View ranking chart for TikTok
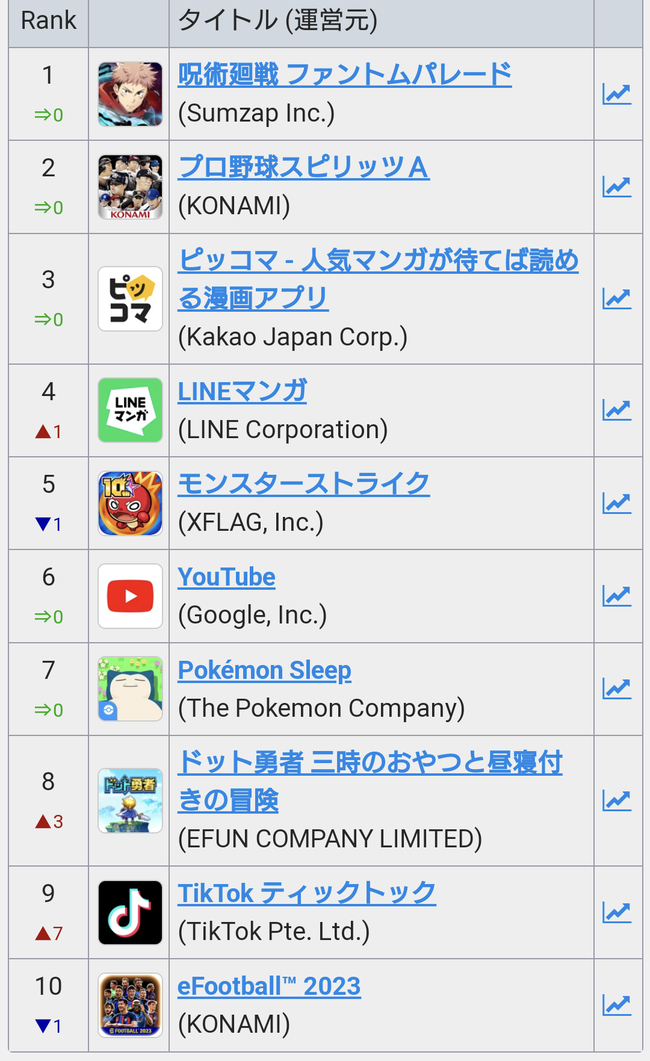Viewport: 650px width, 1061px height. [x=617, y=912]
